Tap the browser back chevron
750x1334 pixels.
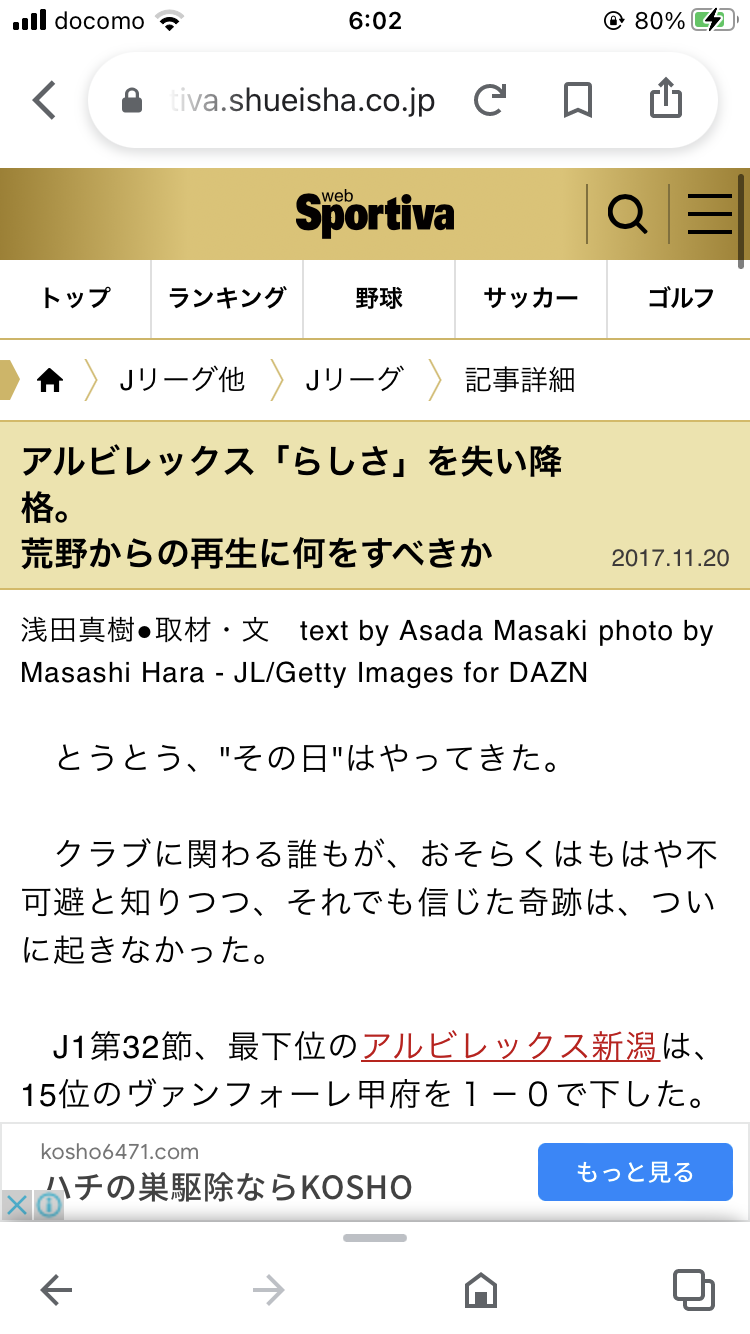point(44,101)
